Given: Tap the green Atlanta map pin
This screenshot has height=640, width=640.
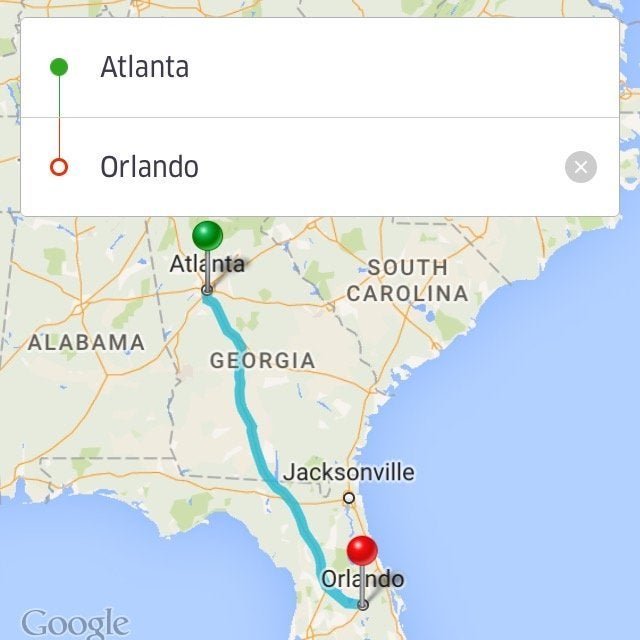Looking at the screenshot, I should 207,238.
